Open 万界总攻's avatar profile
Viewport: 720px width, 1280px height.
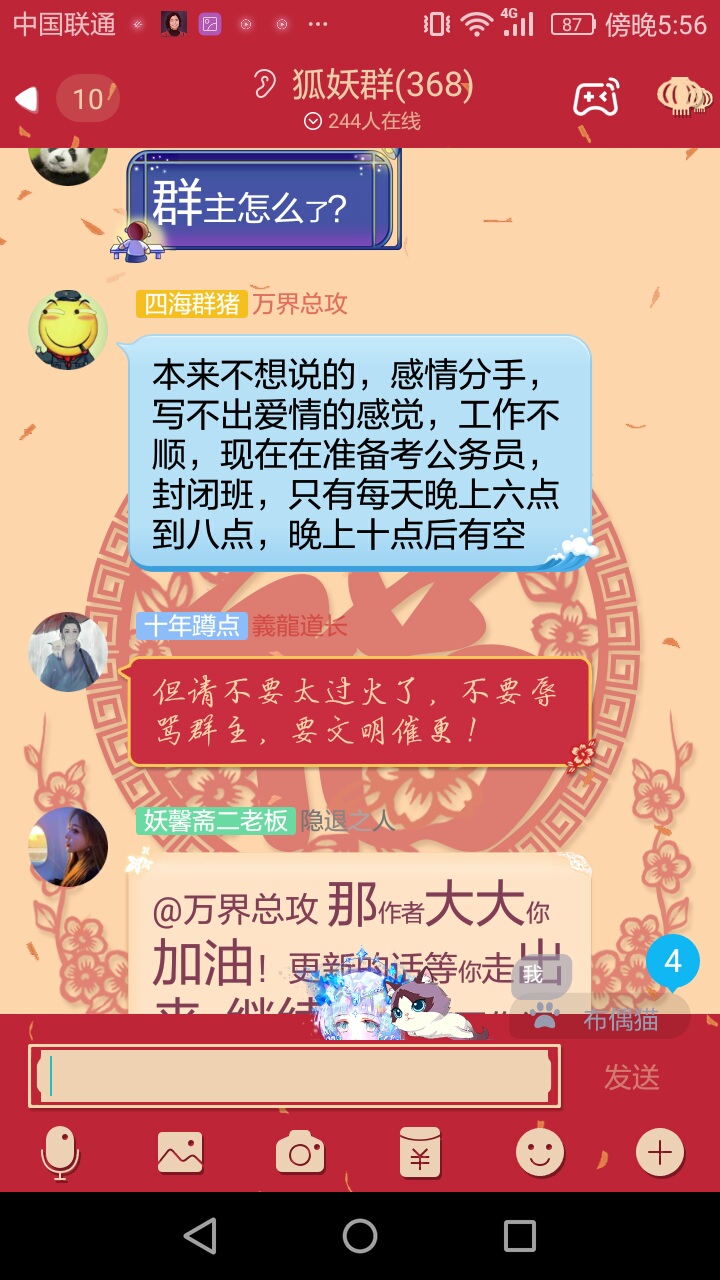68,330
